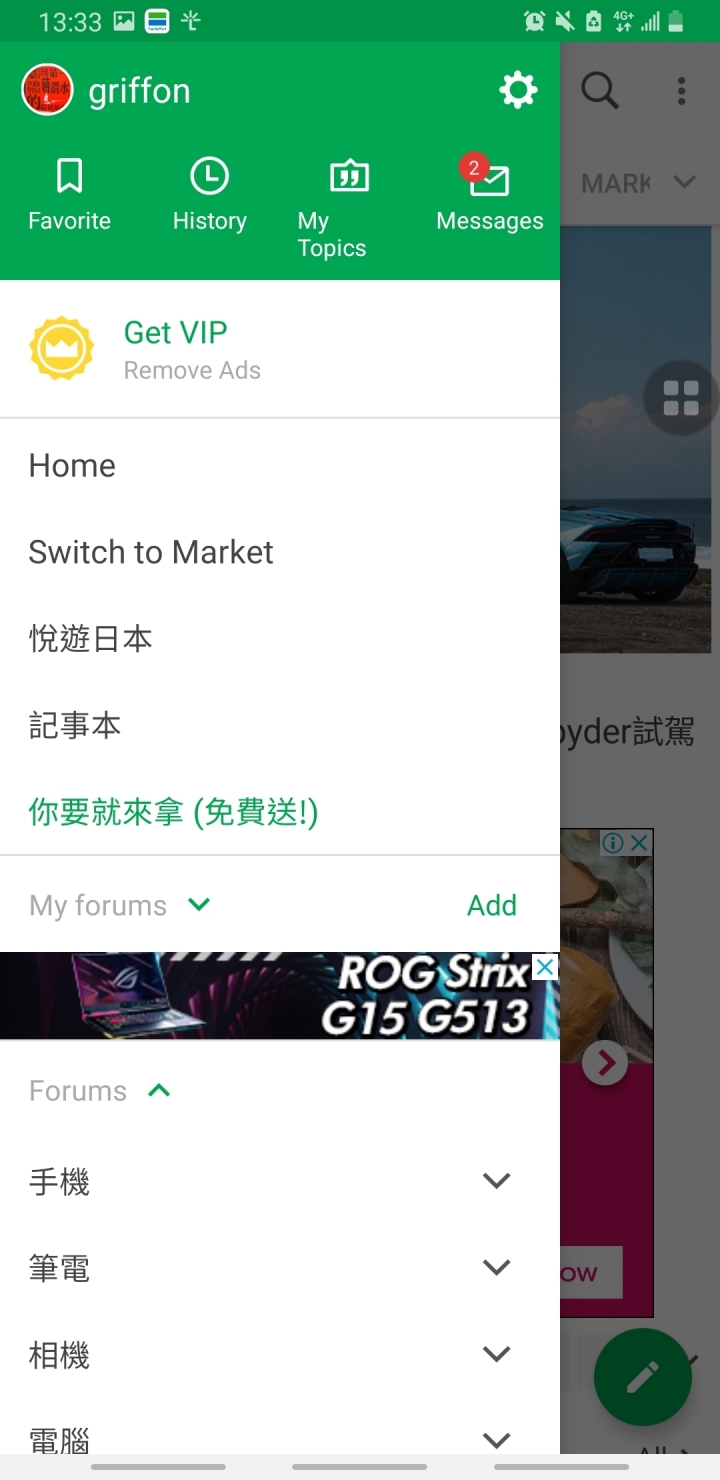The image size is (720, 1480).
Task: Tap Get VIP to remove ads
Action: (176, 348)
